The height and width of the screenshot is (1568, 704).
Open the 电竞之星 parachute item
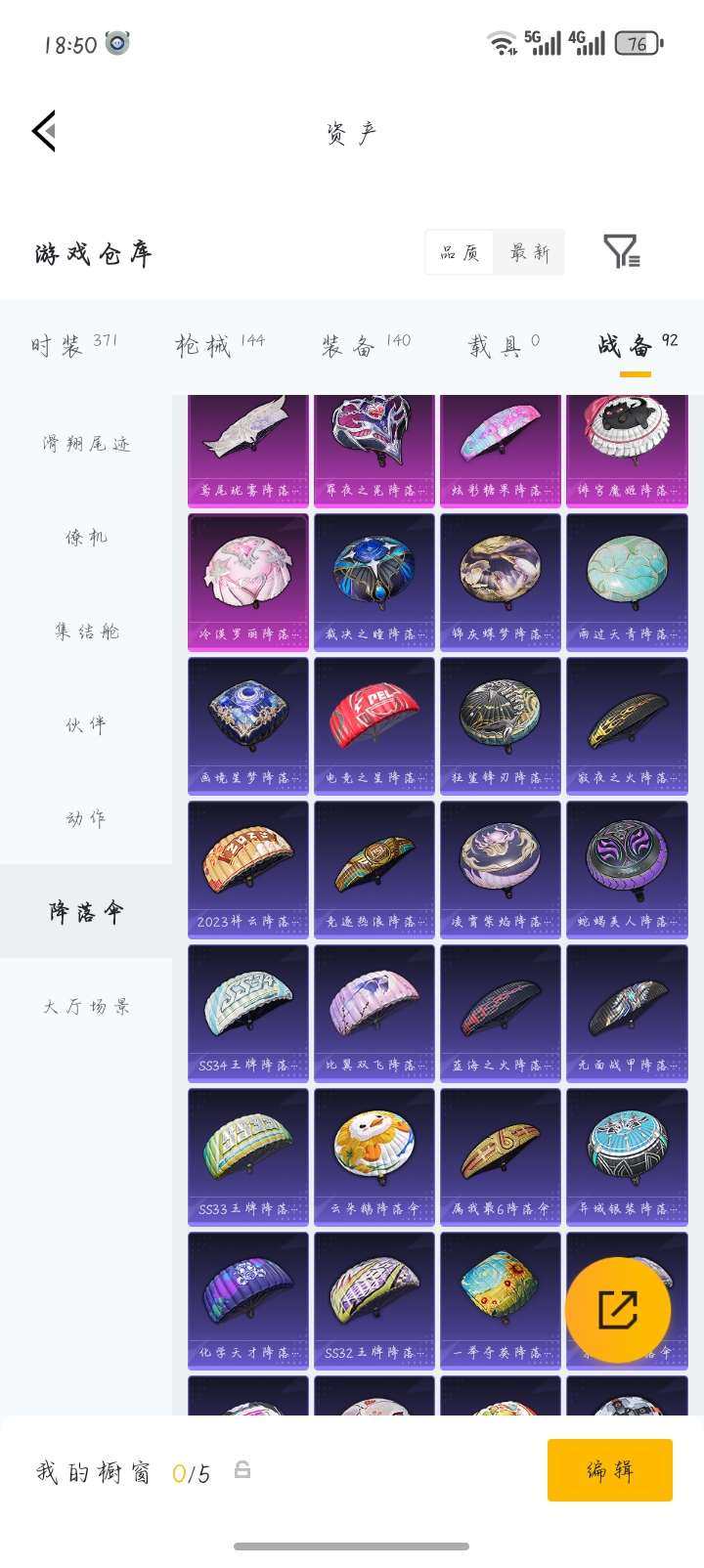(x=374, y=724)
